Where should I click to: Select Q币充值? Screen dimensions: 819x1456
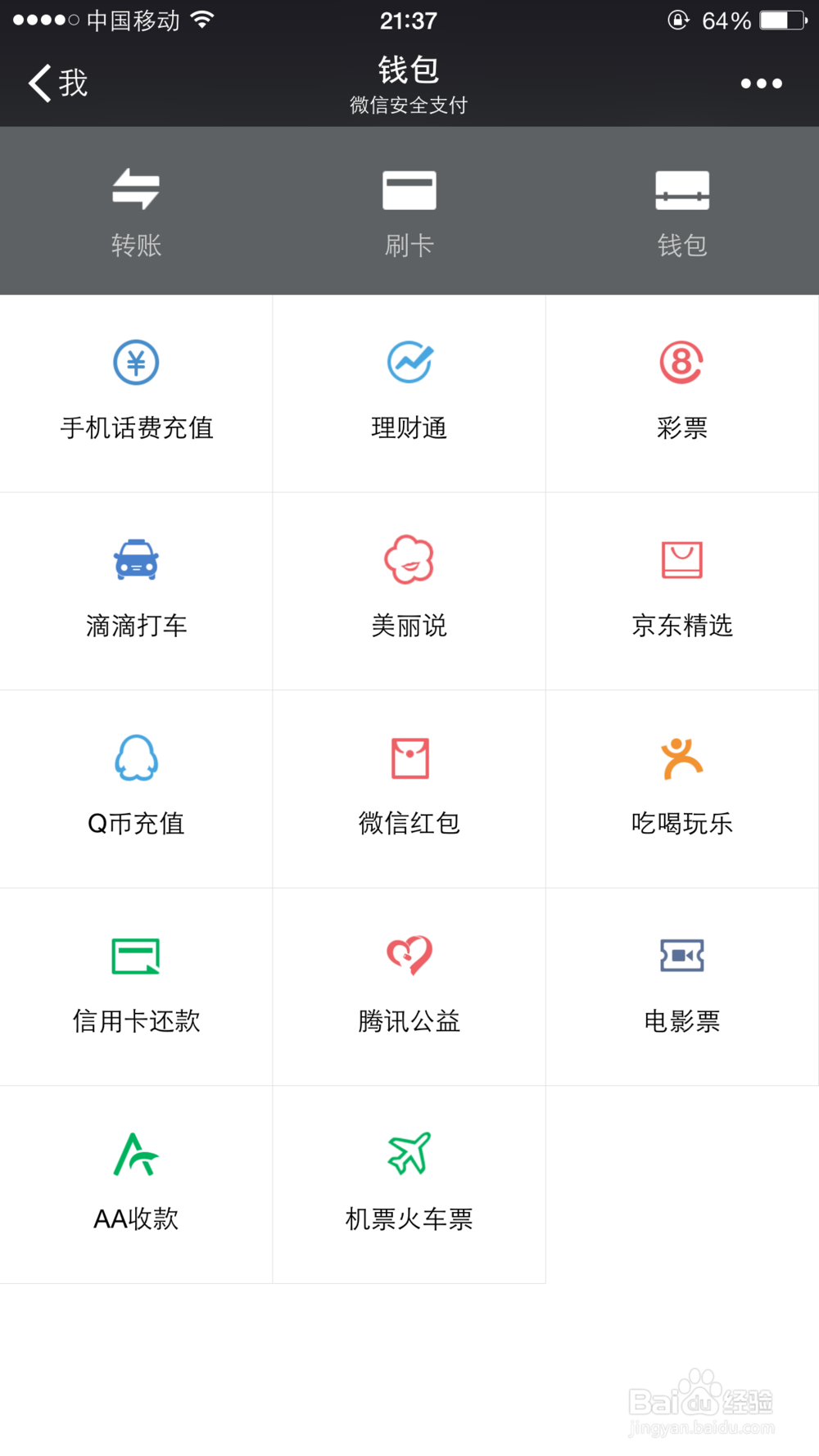click(x=136, y=789)
